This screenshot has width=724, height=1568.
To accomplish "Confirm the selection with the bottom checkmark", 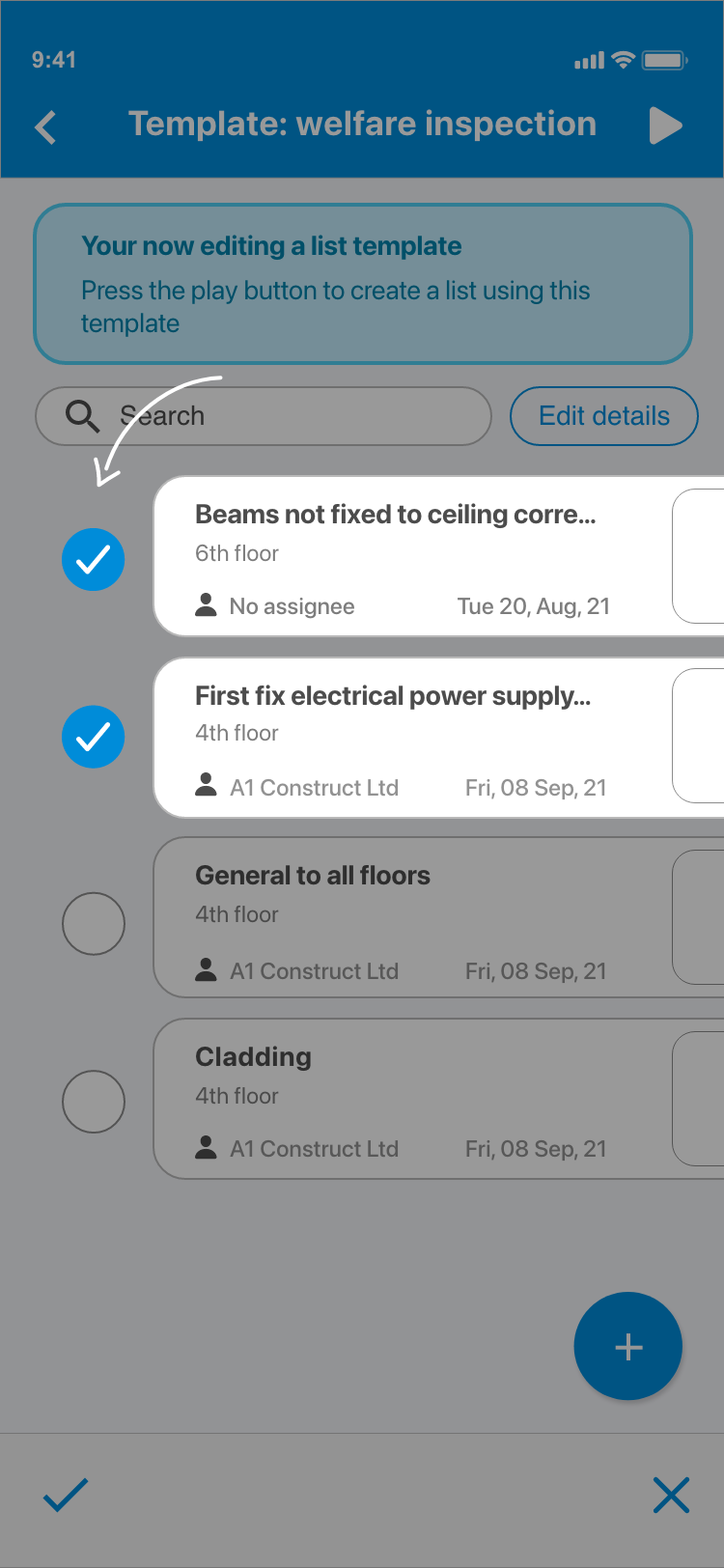I will tap(66, 1496).
